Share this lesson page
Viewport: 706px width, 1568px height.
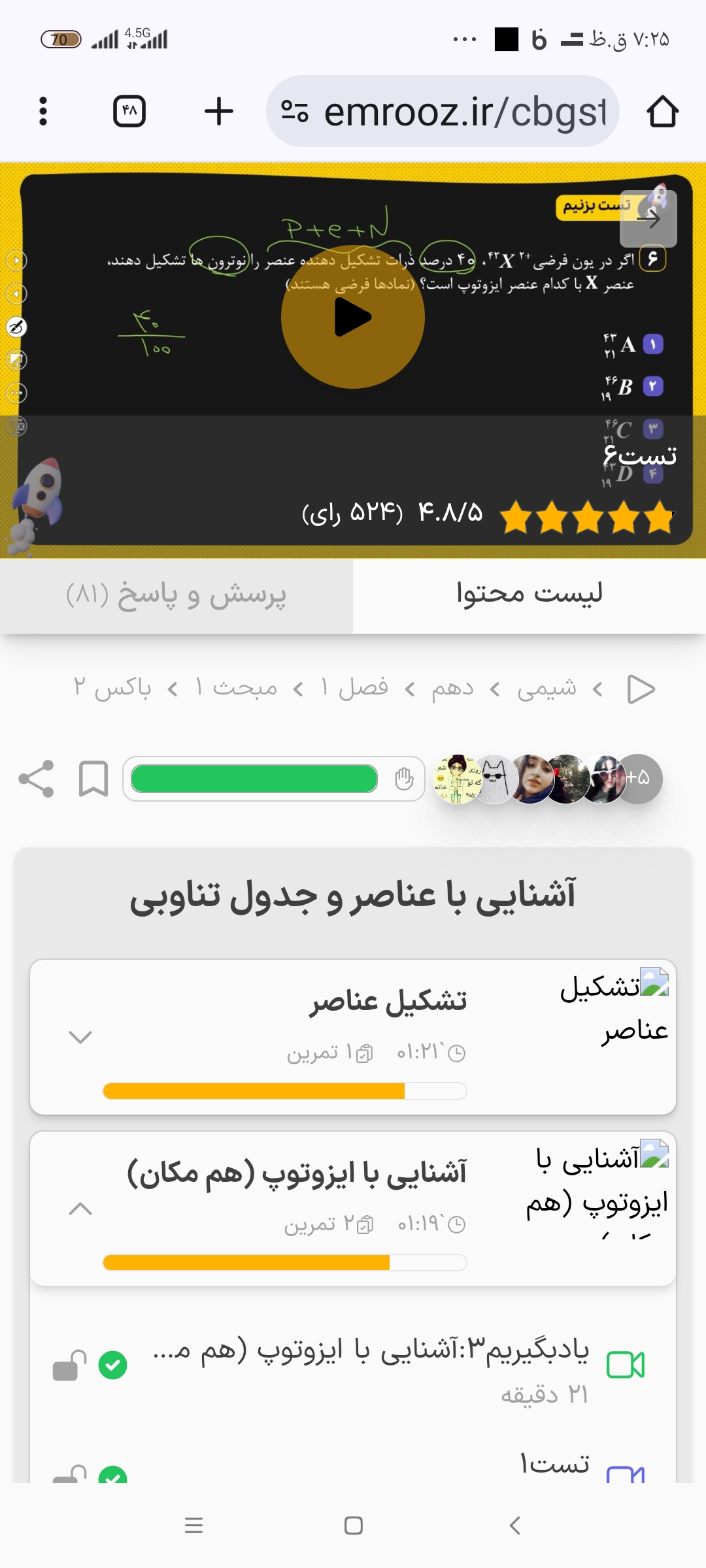[x=37, y=779]
